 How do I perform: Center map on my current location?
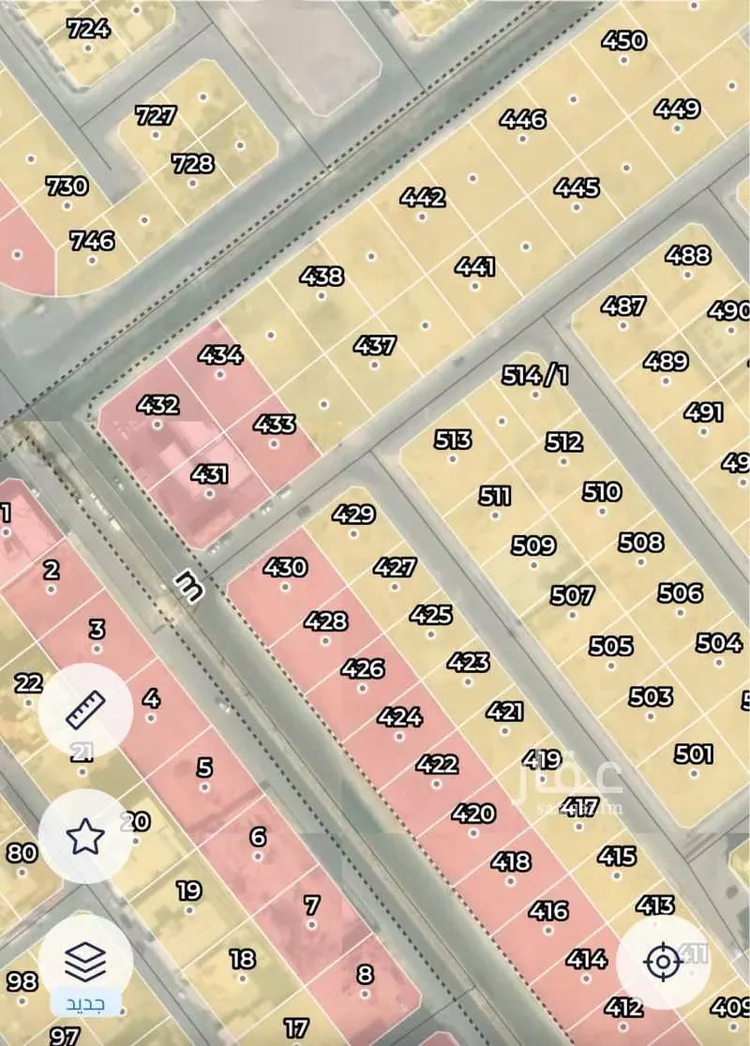pos(663,962)
